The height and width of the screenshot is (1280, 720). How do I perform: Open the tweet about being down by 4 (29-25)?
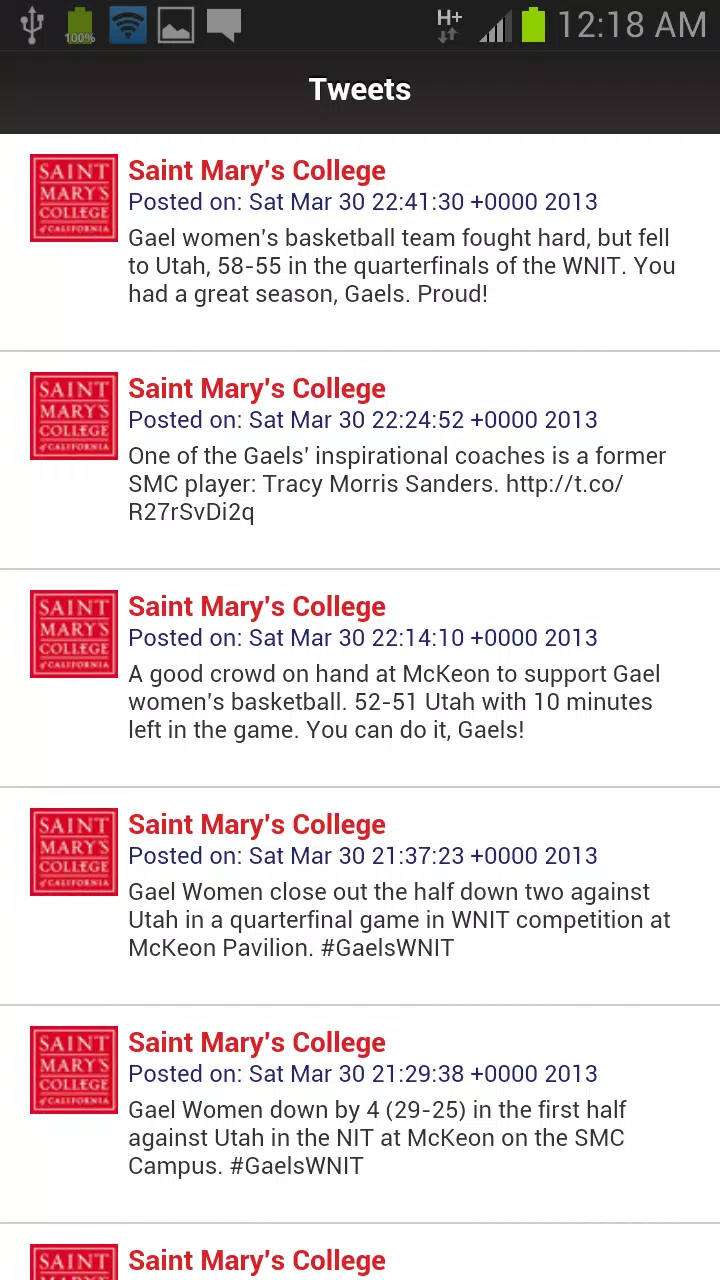(x=402, y=1138)
